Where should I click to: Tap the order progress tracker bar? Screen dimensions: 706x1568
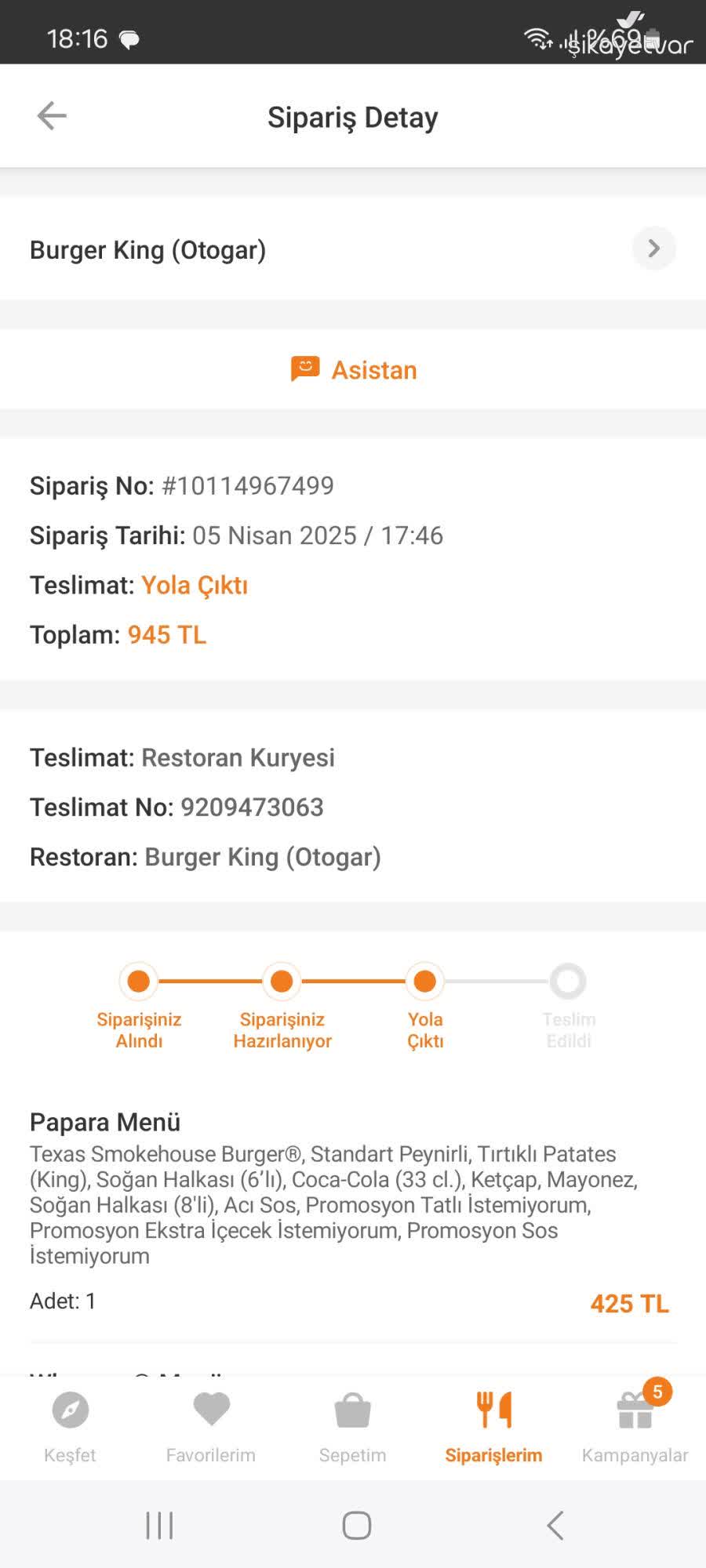click(x=353, y=982)
